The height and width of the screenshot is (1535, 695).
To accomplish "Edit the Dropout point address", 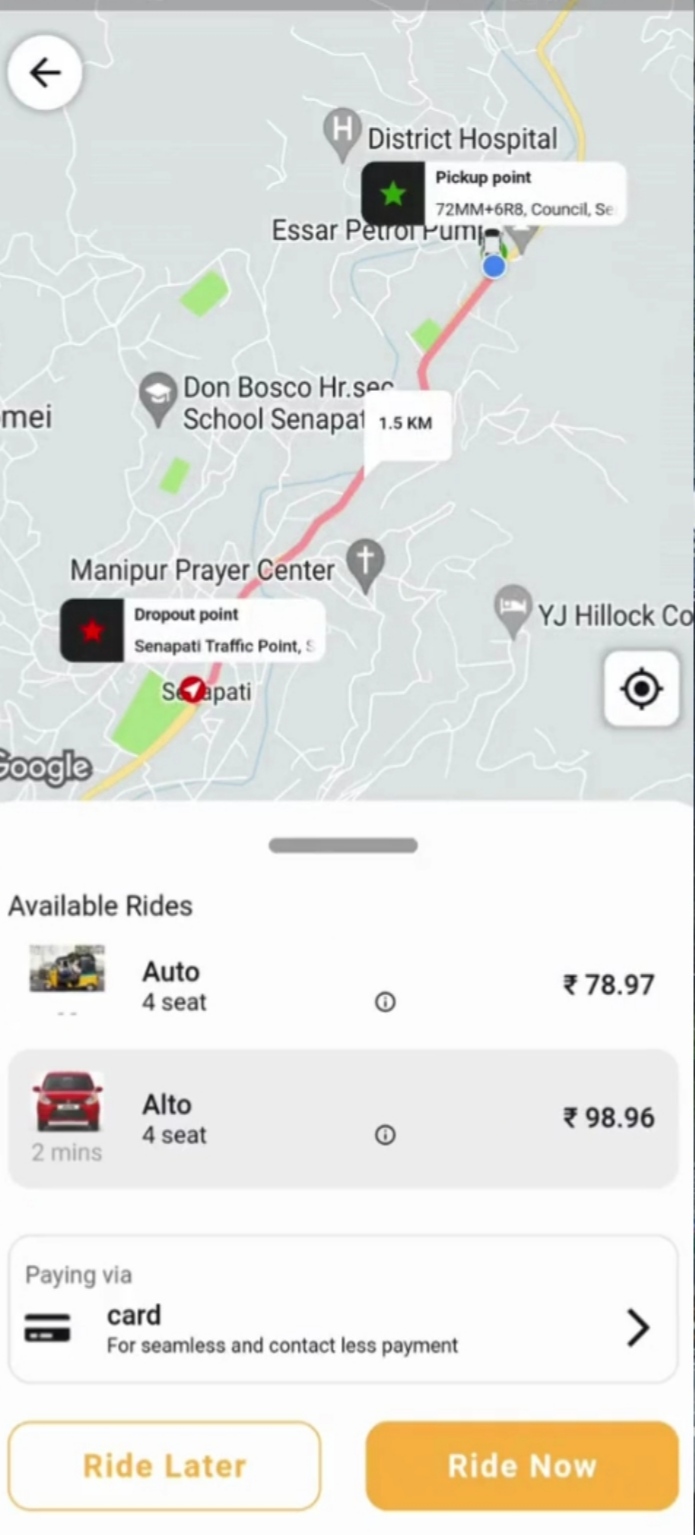I will tap(222, 631).
